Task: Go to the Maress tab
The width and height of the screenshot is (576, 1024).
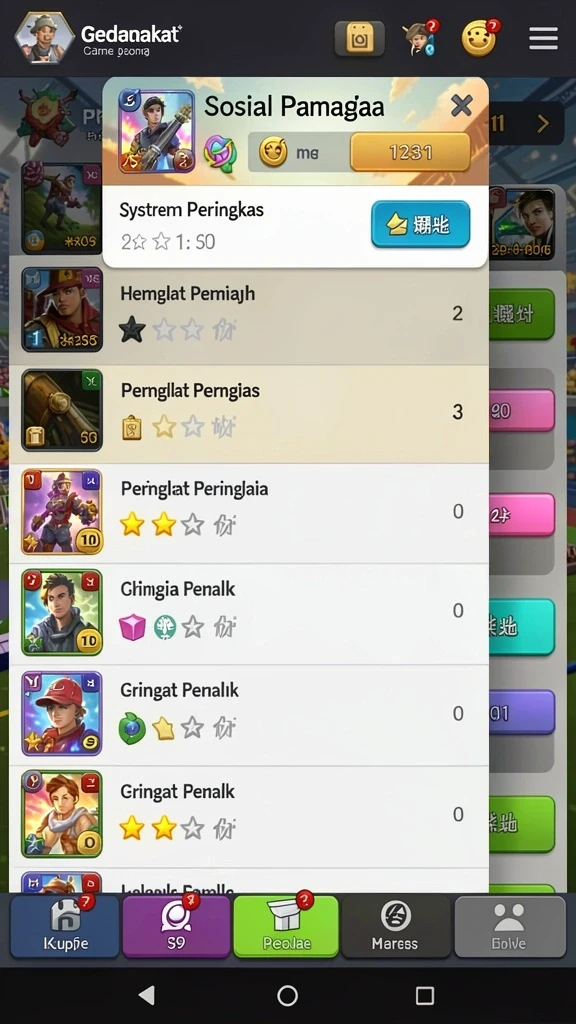Action: tap(395, 926)
